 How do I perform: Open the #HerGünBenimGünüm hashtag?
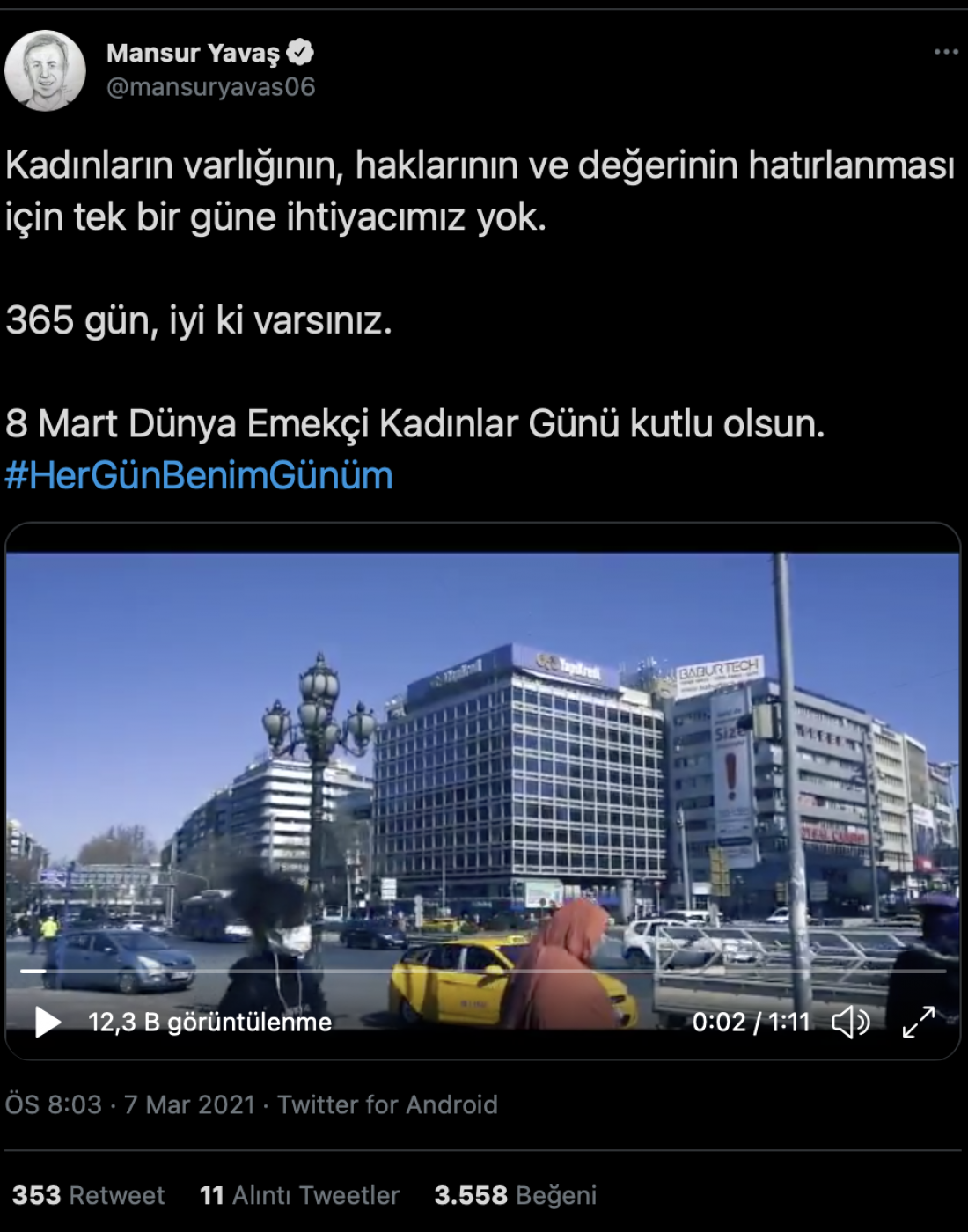[x=199, y=476]
